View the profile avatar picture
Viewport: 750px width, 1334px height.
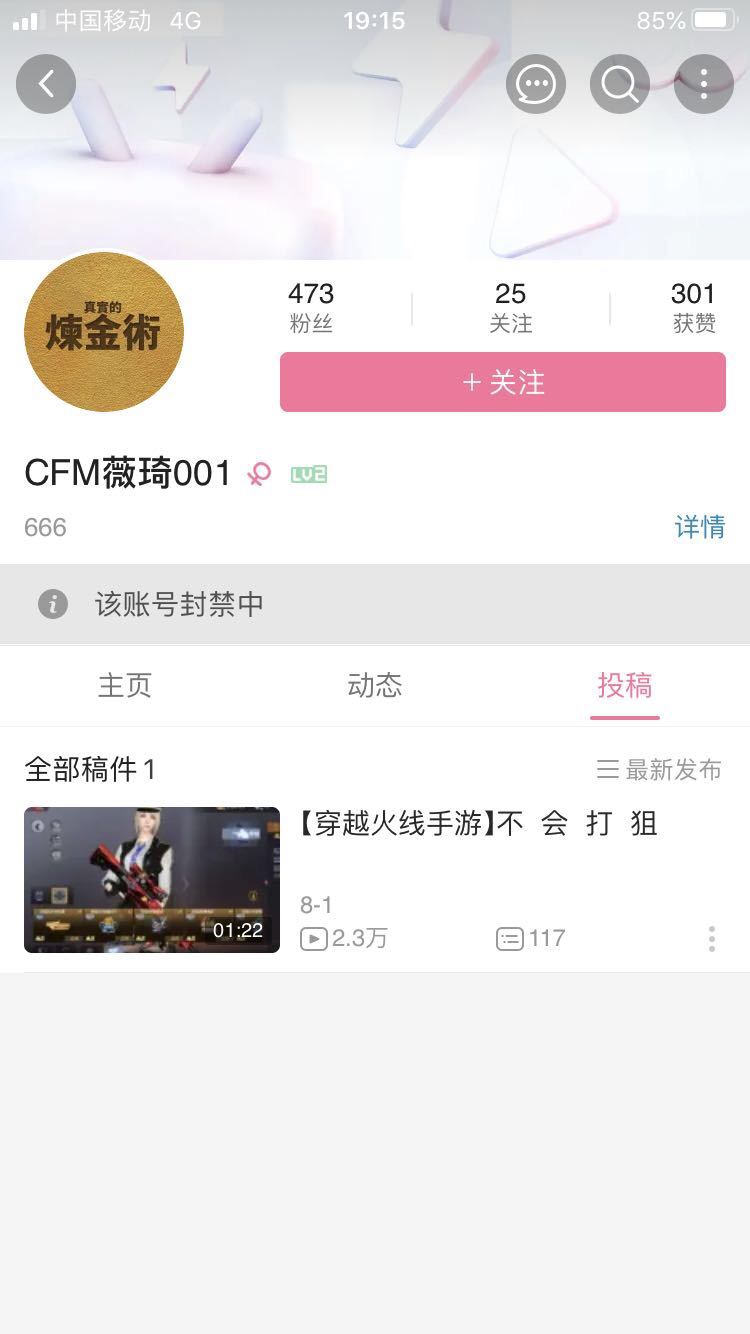(104, 332)
